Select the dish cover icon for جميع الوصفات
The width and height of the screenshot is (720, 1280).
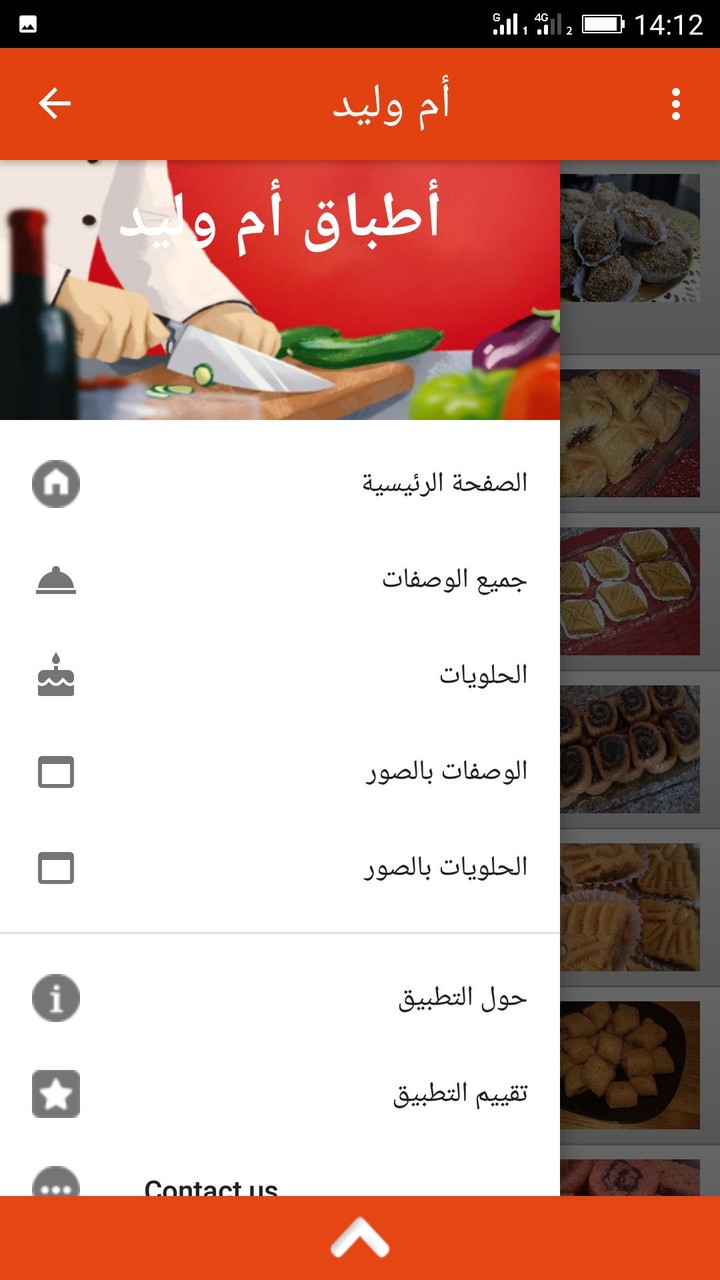coord(55,579)
